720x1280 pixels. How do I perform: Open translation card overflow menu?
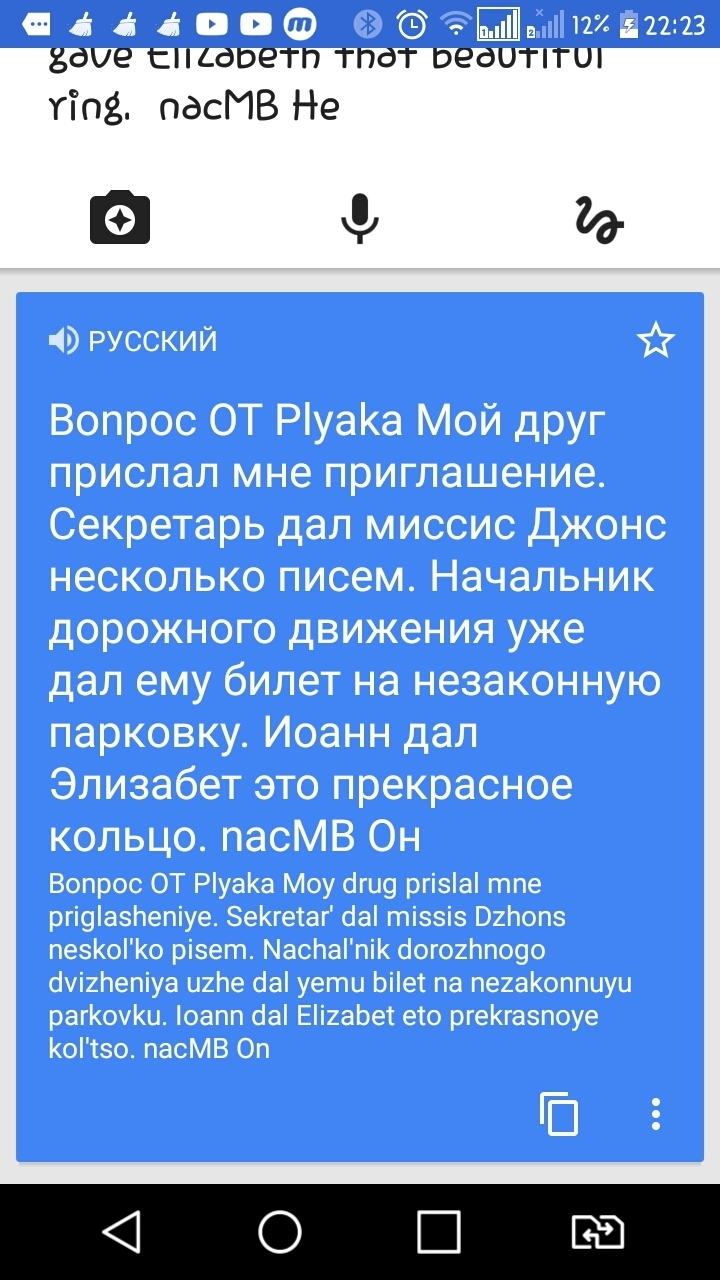pos(656,1113)
